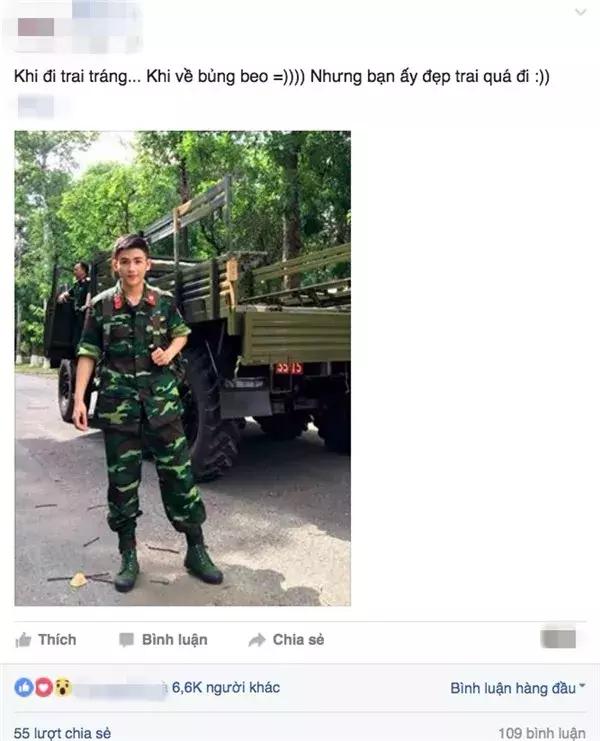This screenshot has width=600, height=741.
Task: Like the post with Thích
Action: 46,639
